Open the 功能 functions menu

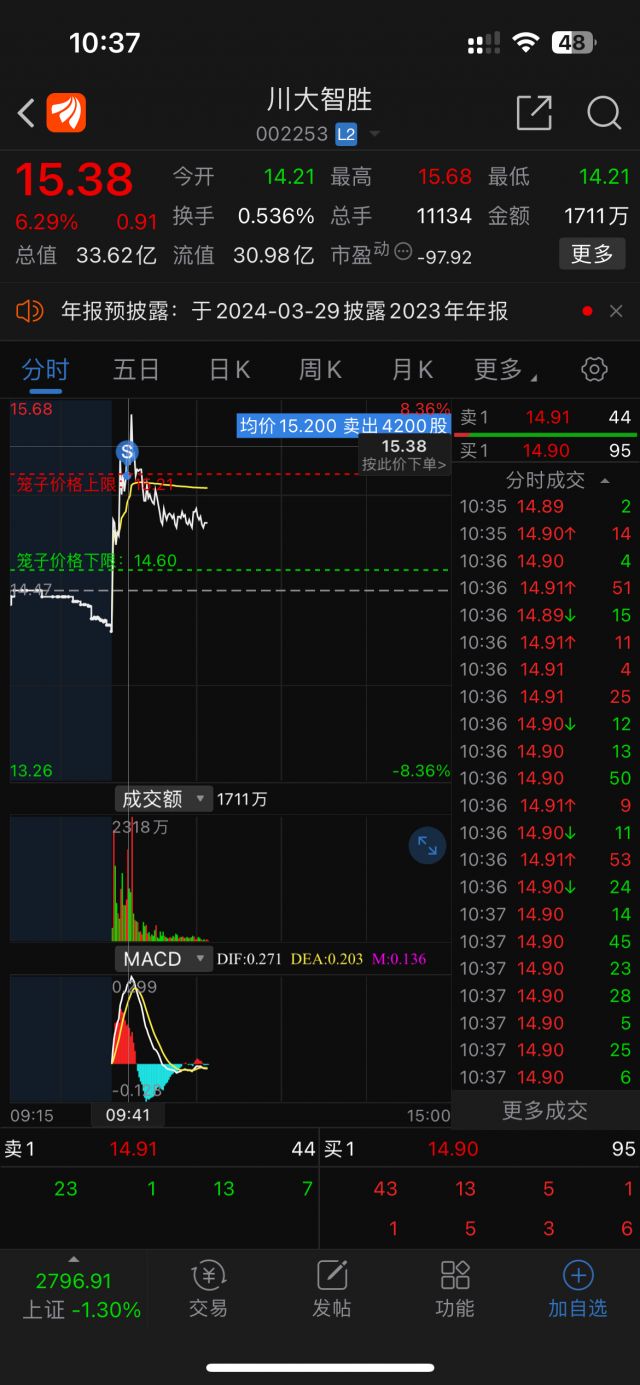tap(455, 1289)
